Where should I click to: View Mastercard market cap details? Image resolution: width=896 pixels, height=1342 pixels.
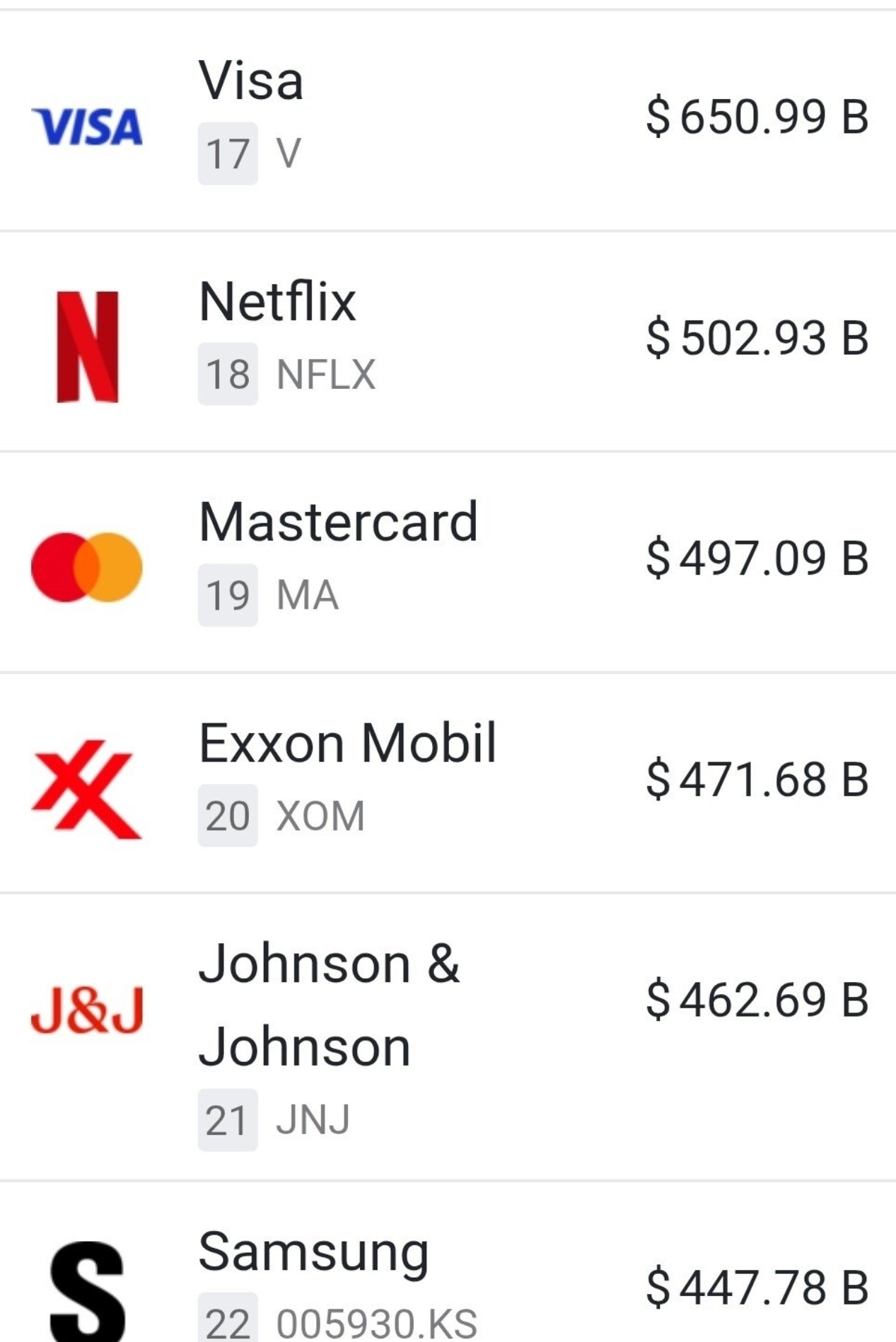pyautogui.click(x=756, y=559)
